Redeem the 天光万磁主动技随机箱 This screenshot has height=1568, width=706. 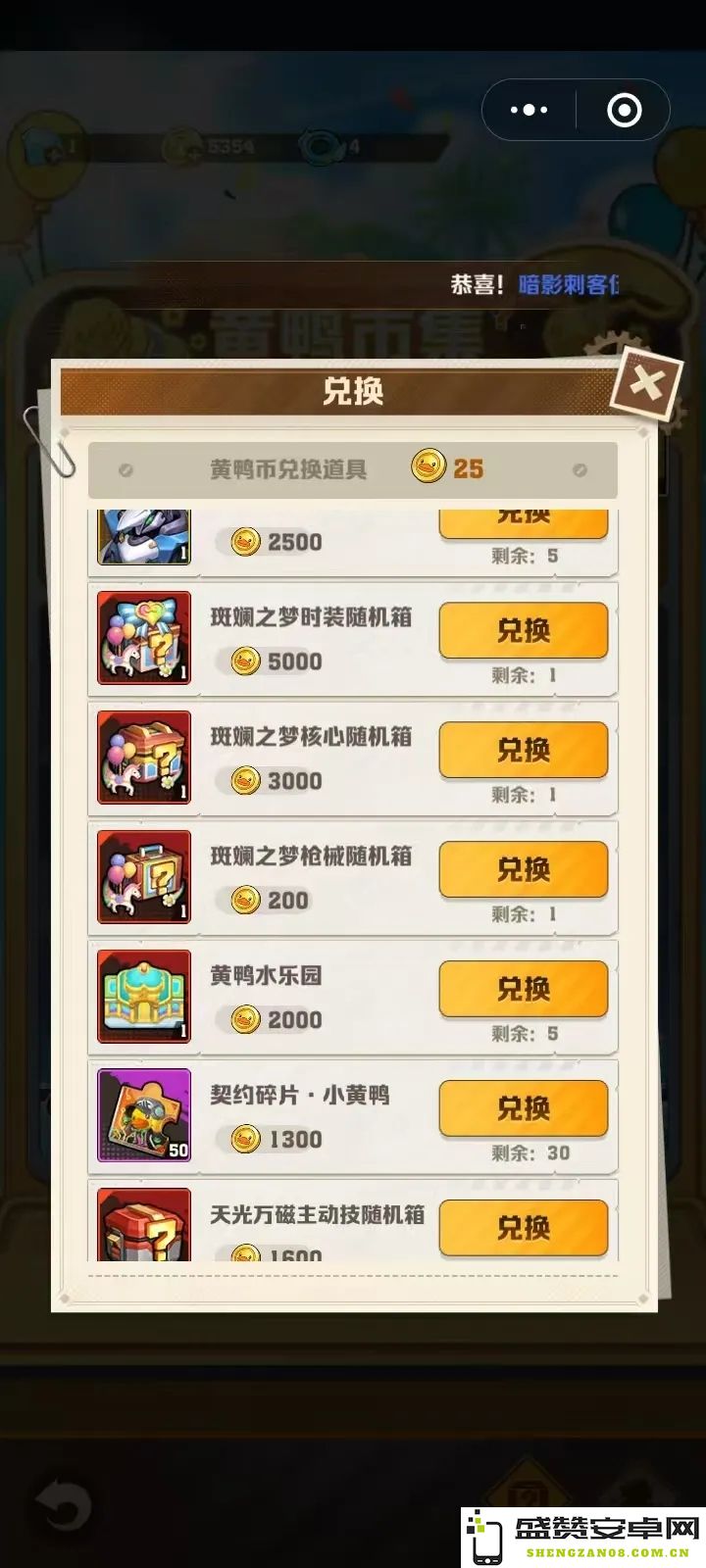[x=523, y=1227]
